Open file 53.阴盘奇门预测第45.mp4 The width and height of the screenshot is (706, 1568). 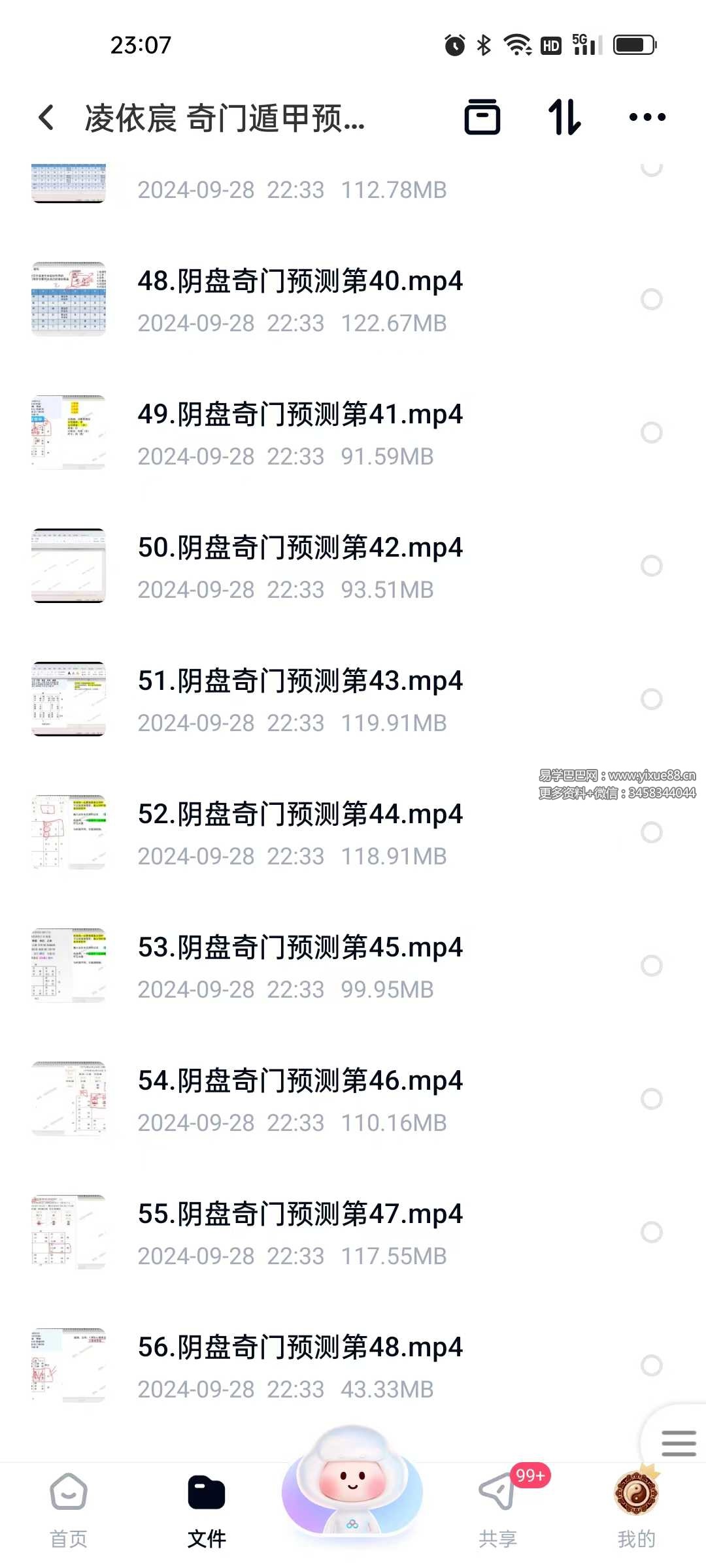click(x=299, y=949)
